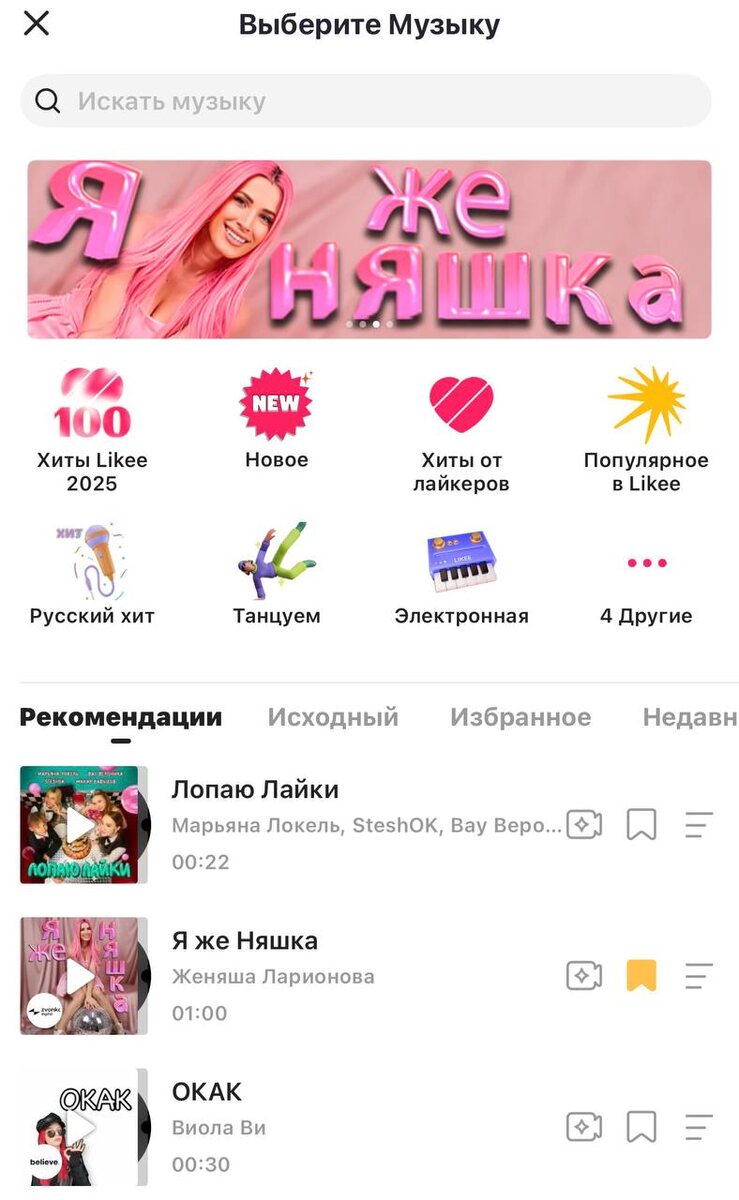Open the Электронная category
The width and height of the screenshot is (739, 1200).
(x=461, y=574)
